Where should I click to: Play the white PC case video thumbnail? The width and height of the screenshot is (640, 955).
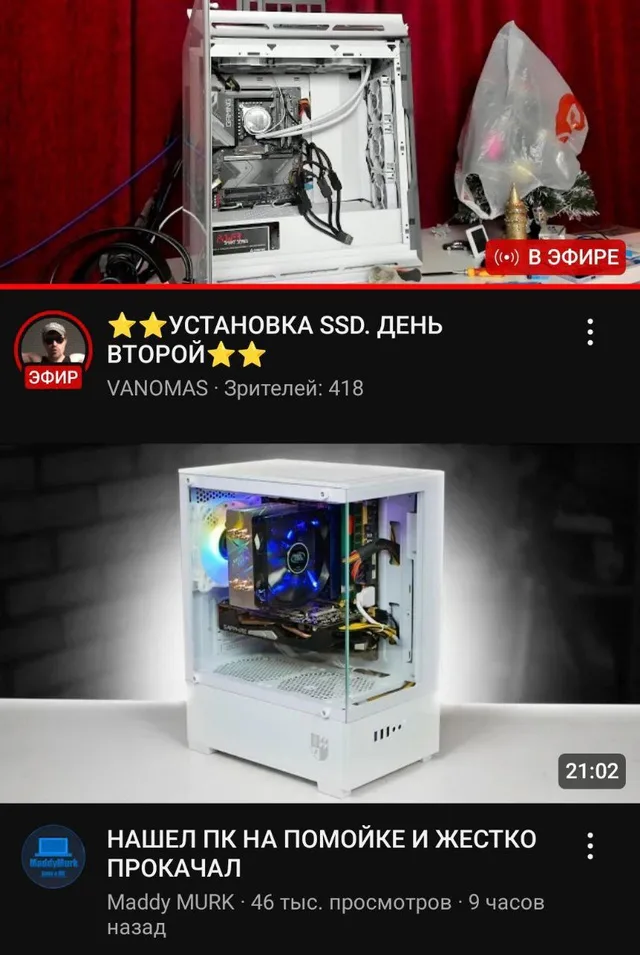point(320,623)
